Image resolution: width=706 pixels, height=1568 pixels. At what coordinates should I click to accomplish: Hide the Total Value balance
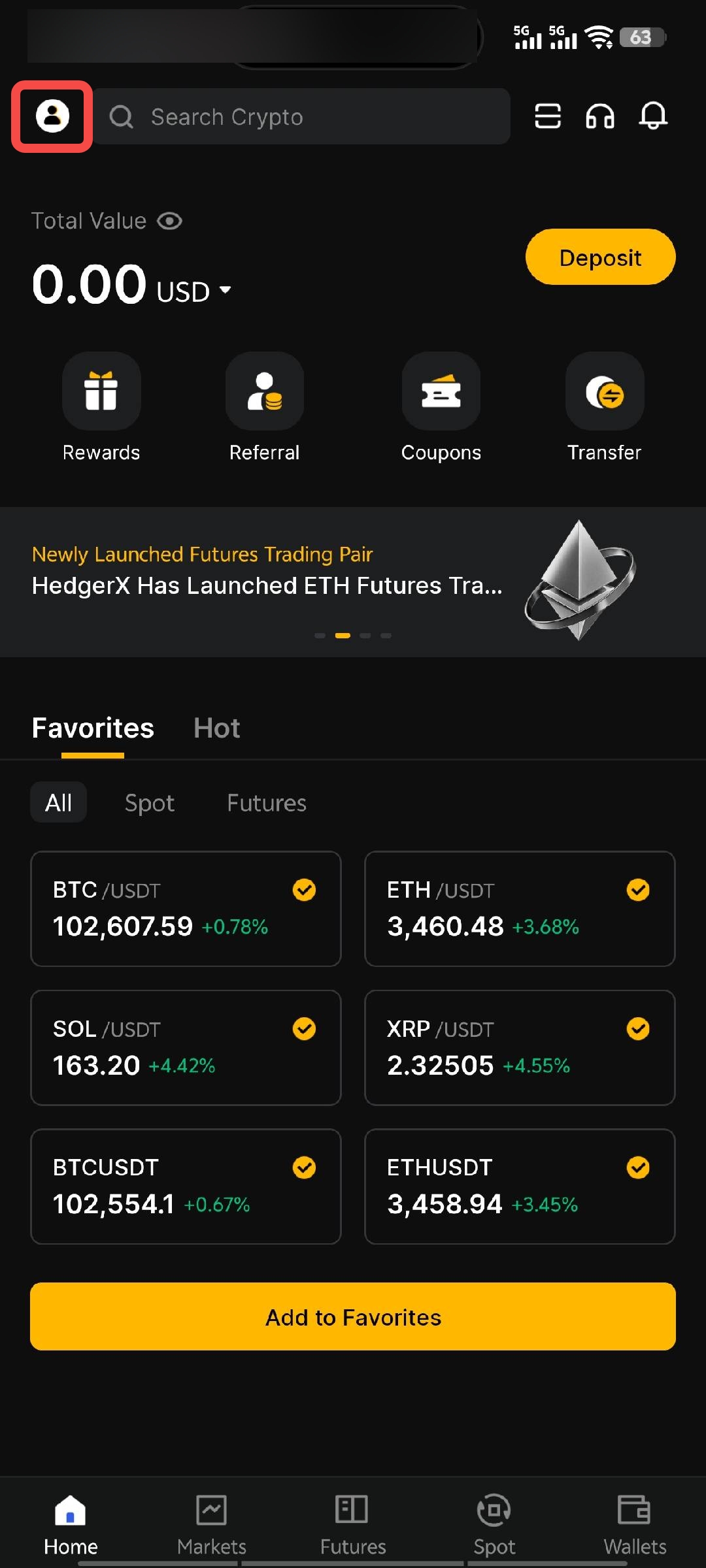[169, 221]
